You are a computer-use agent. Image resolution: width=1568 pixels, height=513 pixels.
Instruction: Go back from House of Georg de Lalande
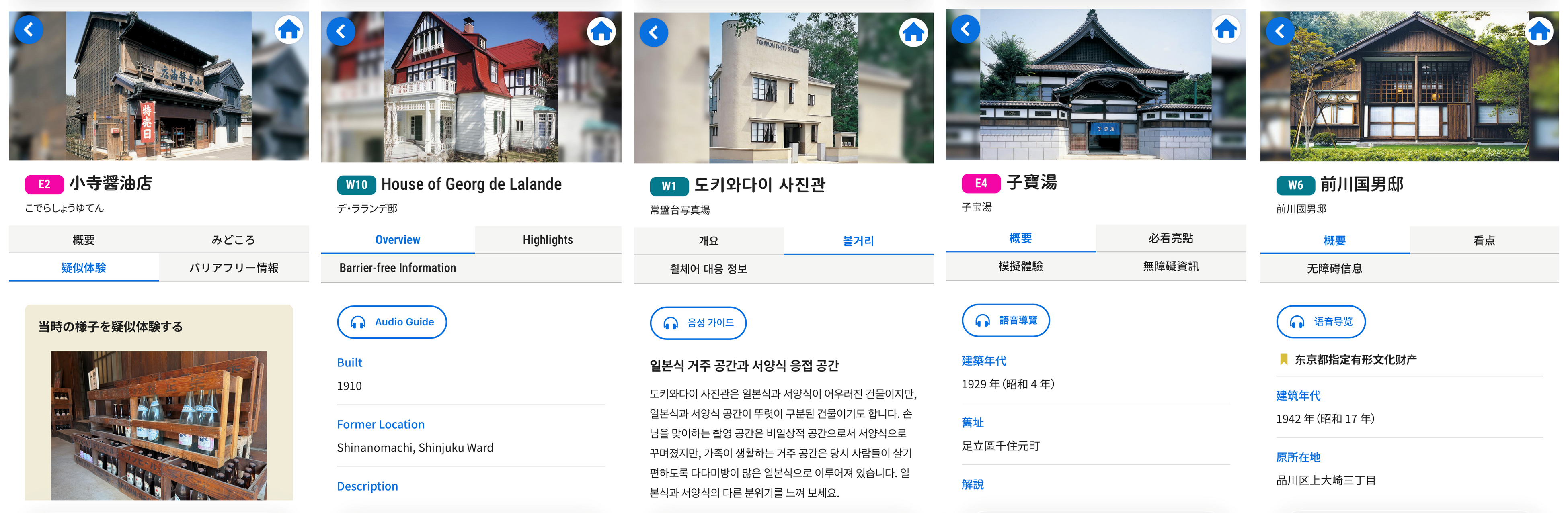click(x=341, y=31)
